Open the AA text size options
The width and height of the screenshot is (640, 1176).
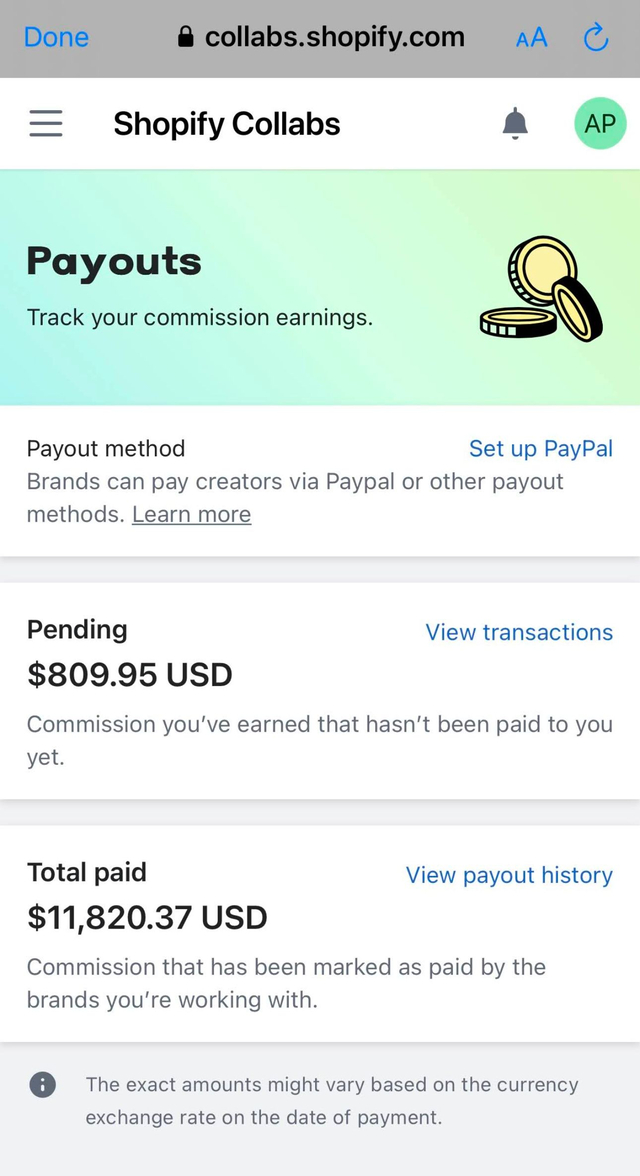click(531, 38)
